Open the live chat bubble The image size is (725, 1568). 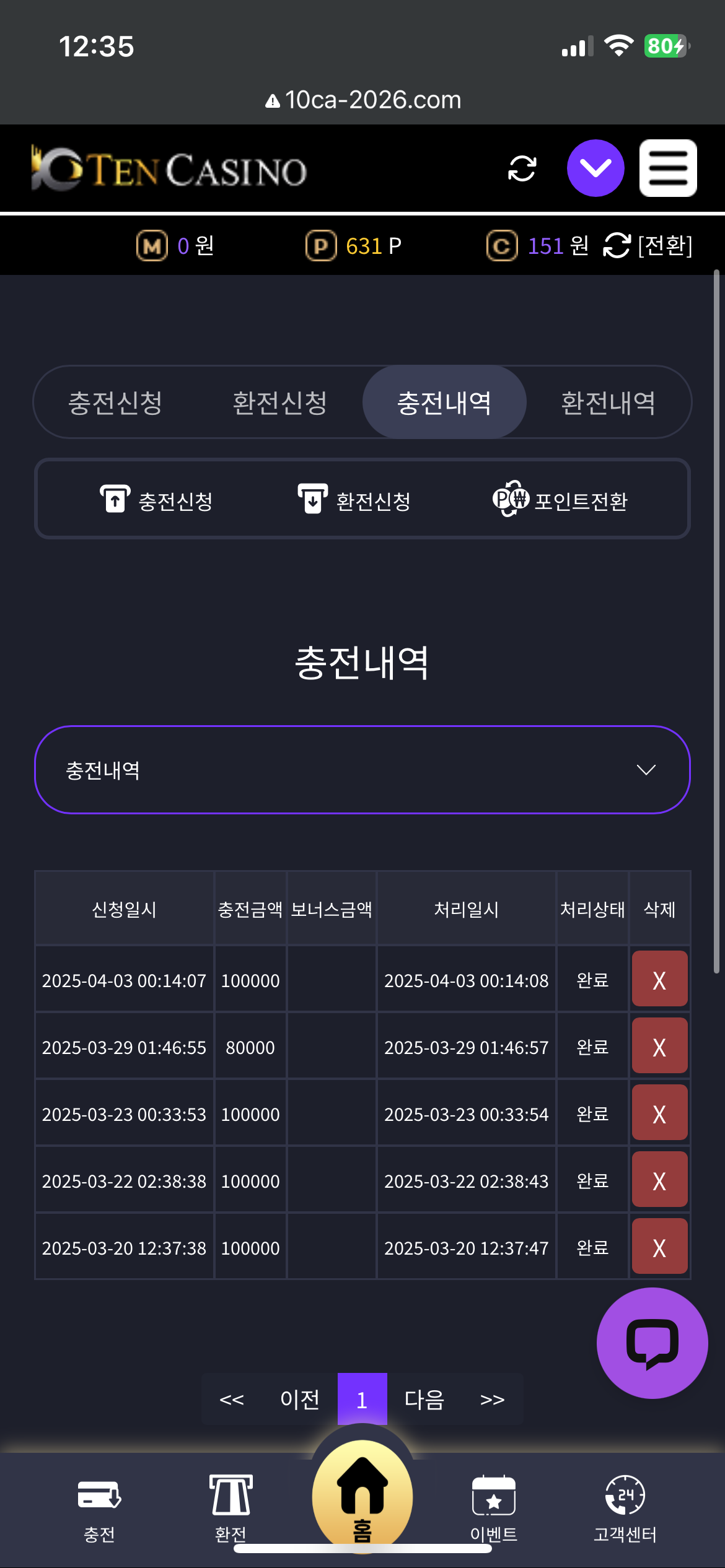click(x=652, y=1343)
